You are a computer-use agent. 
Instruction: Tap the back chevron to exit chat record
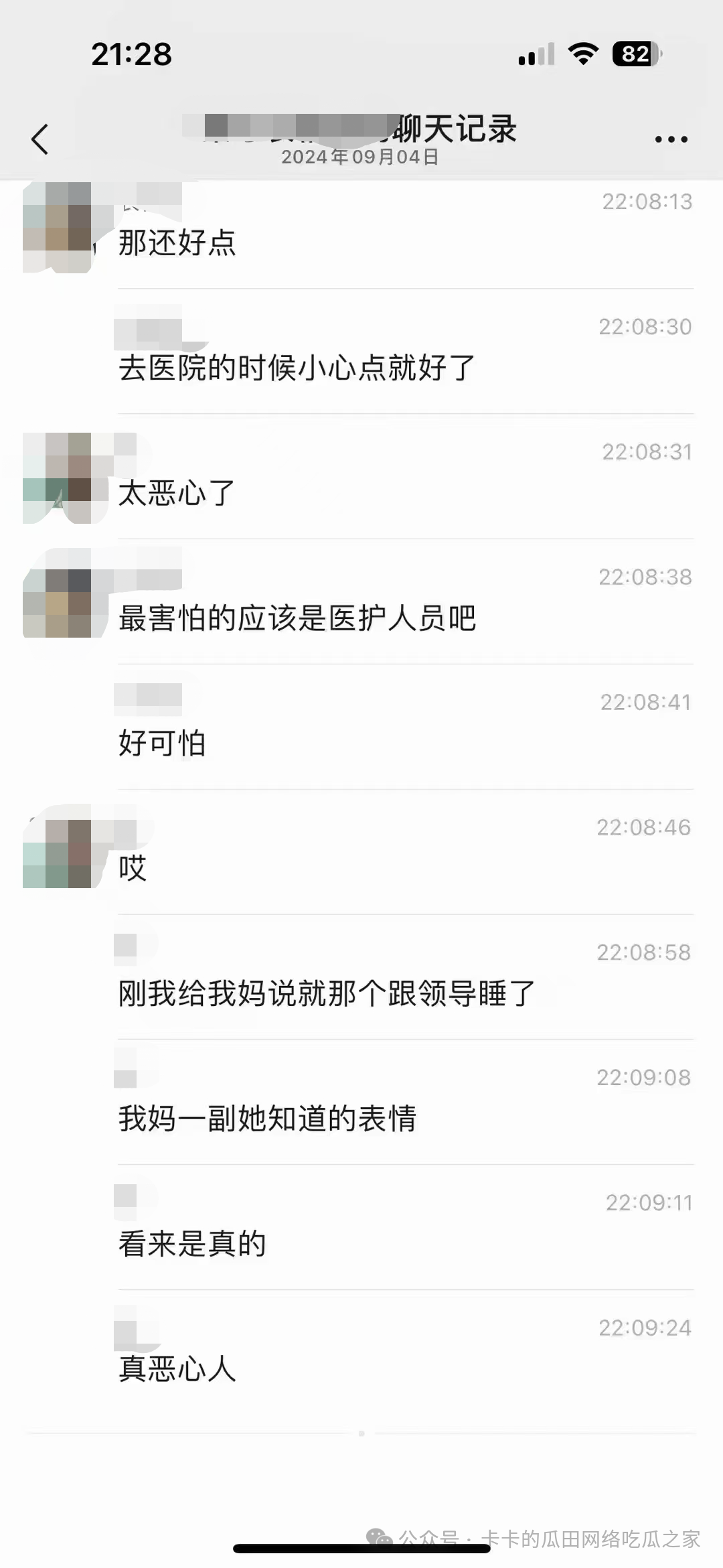tap(40, 137)
